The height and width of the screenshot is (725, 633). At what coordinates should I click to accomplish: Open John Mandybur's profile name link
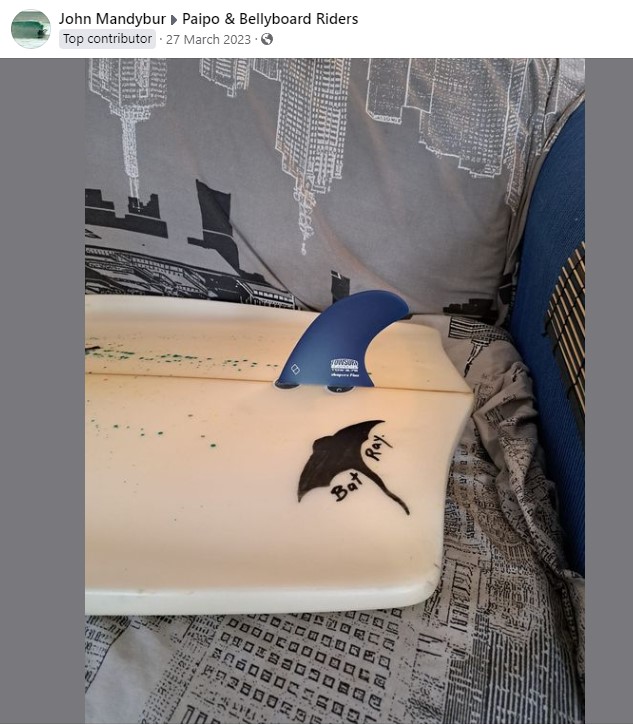pyautogui.click(x=112, y=19)
